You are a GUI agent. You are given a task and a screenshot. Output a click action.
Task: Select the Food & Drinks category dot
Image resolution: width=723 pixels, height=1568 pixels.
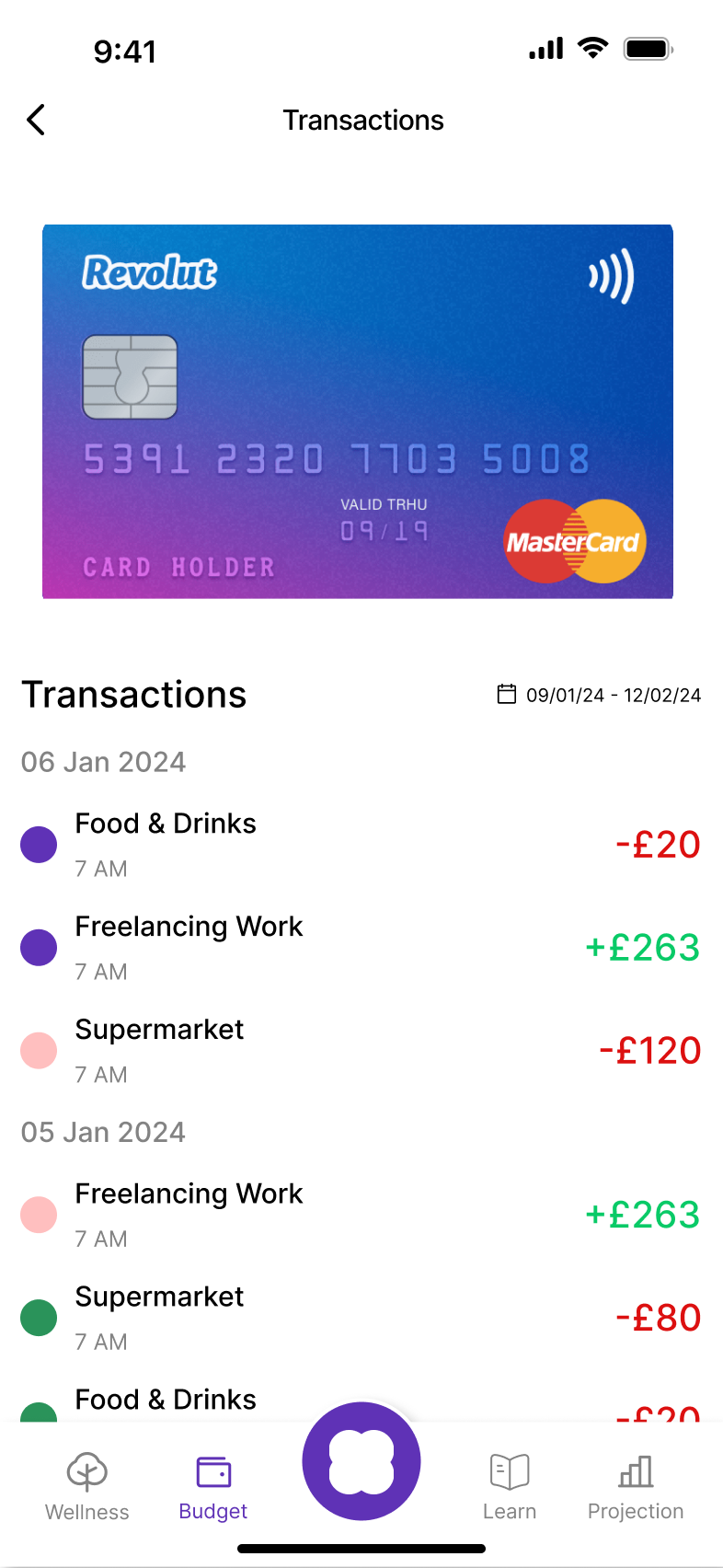pyautogui.click(x=39, y=844)
